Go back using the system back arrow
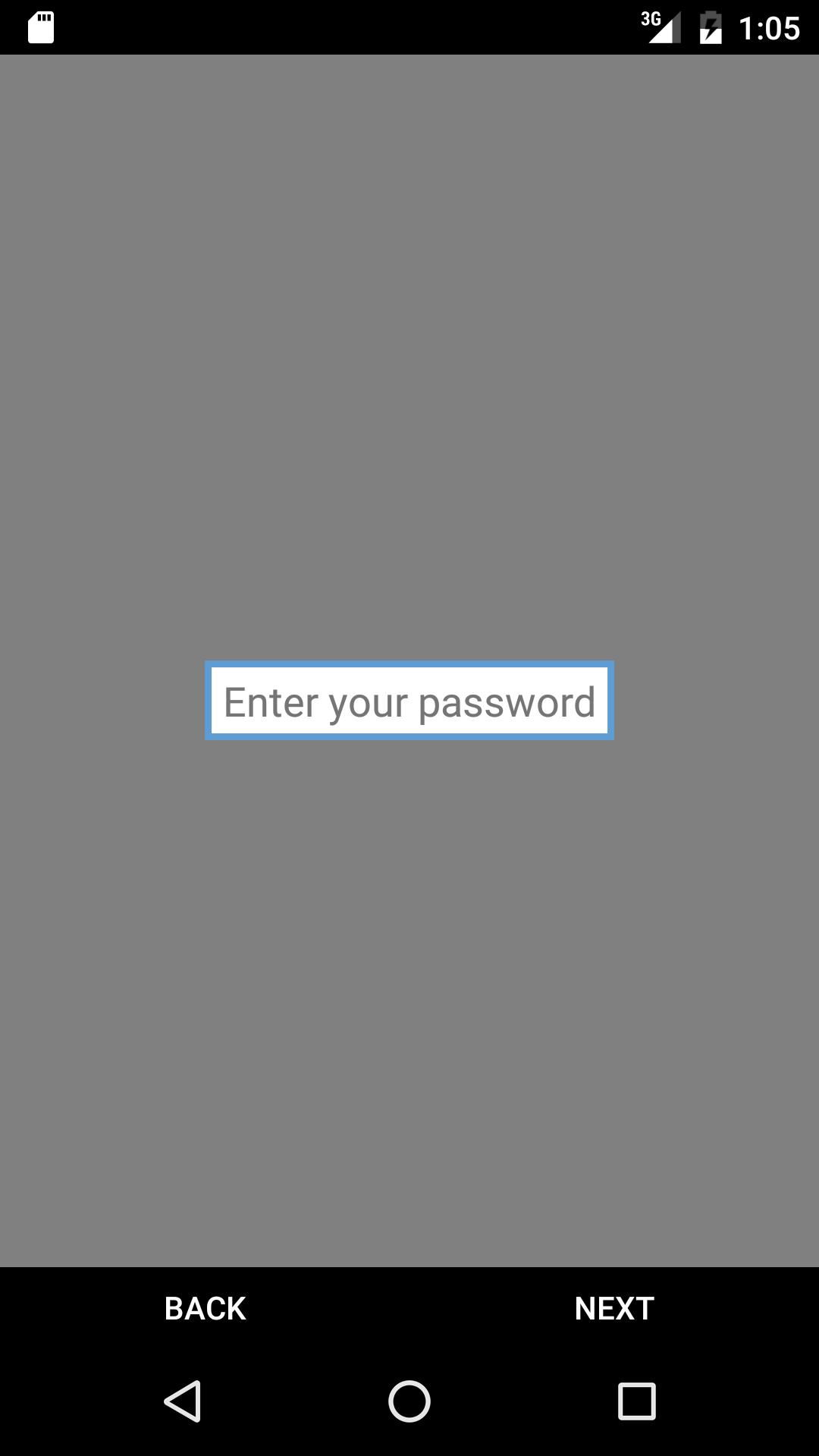819x1456 pixels. pyautogui.click(x=183, y=1401)
